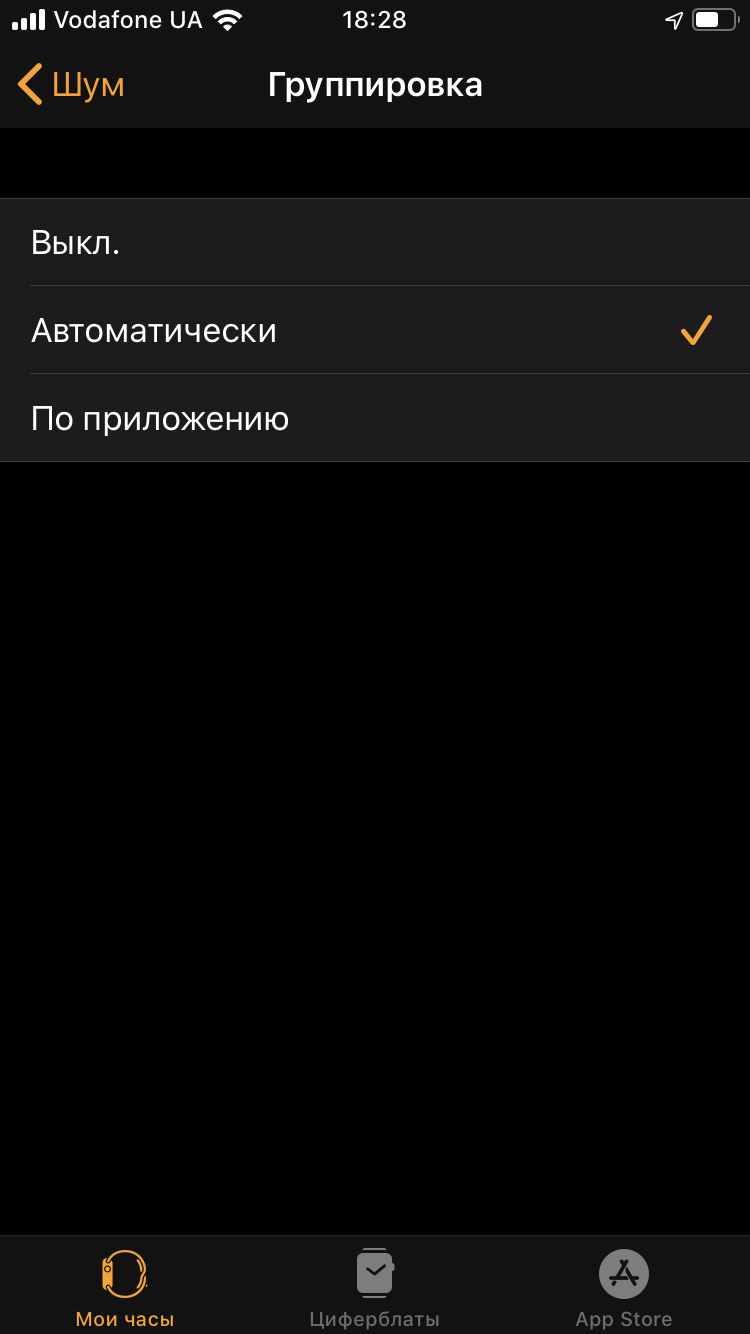
Task: Tap the Группировка title text
Action: click(x=374, y=84)
